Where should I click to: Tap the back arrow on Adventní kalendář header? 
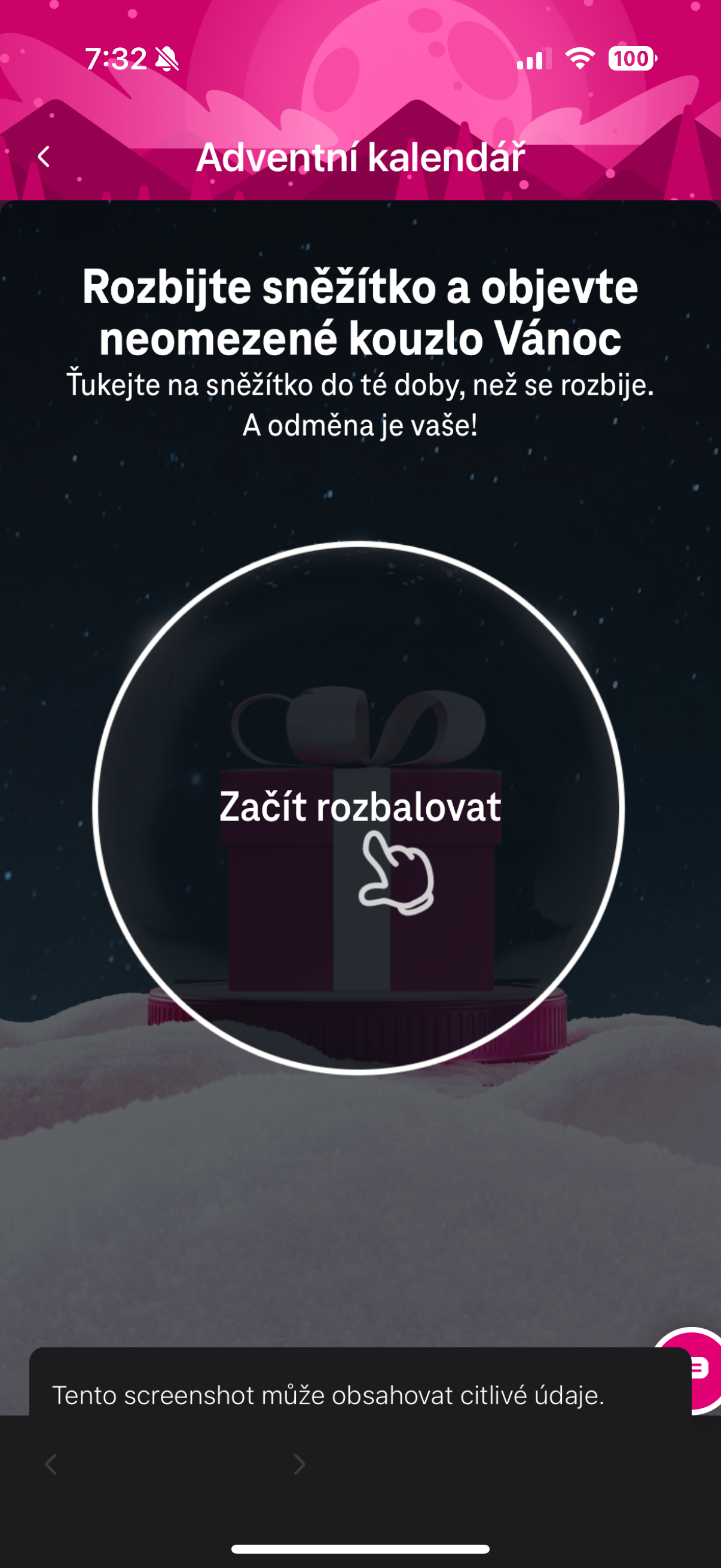pos(44,155)
